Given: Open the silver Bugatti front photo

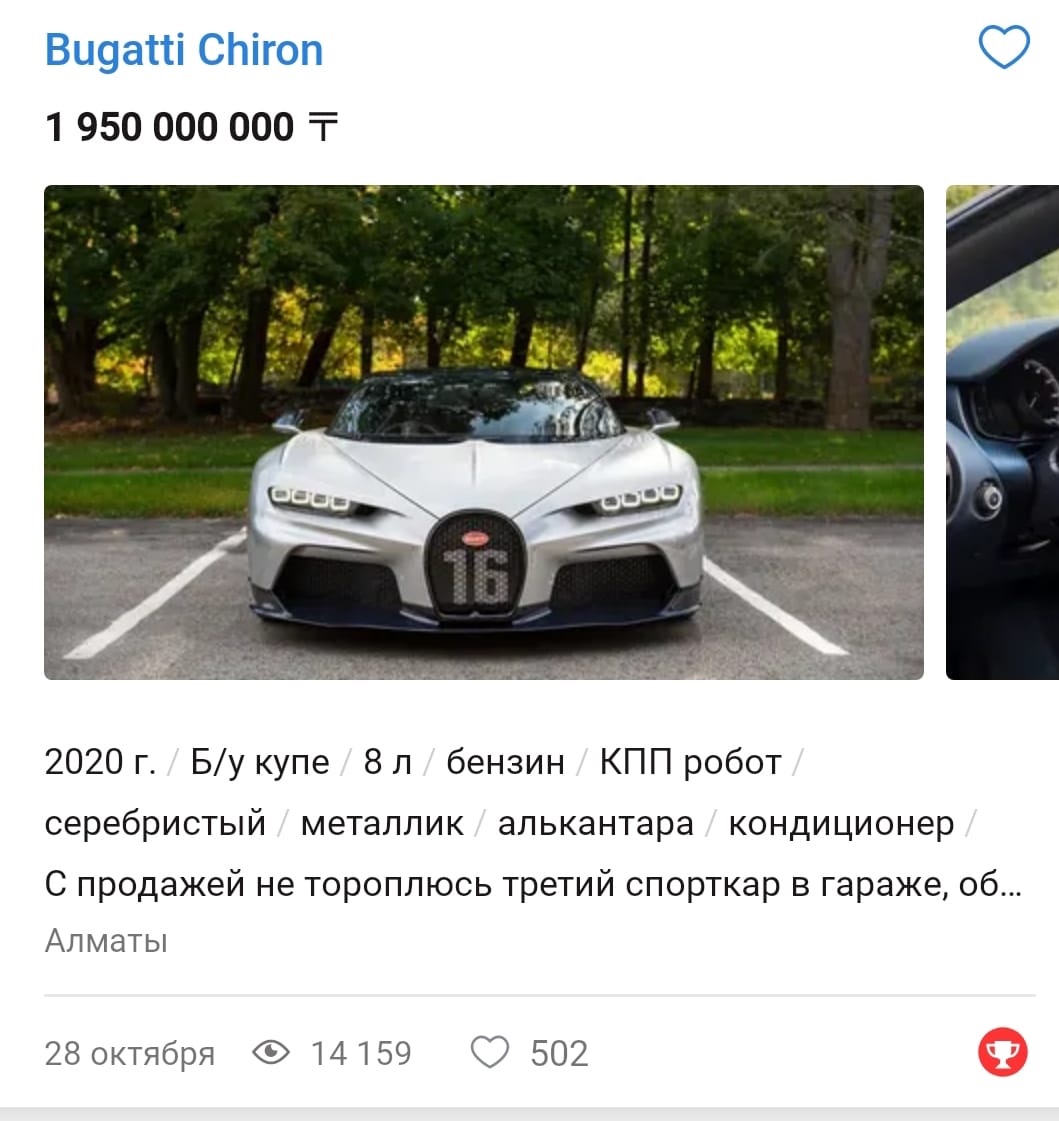Looking at the screenshot, I should [x=483, y=432].
